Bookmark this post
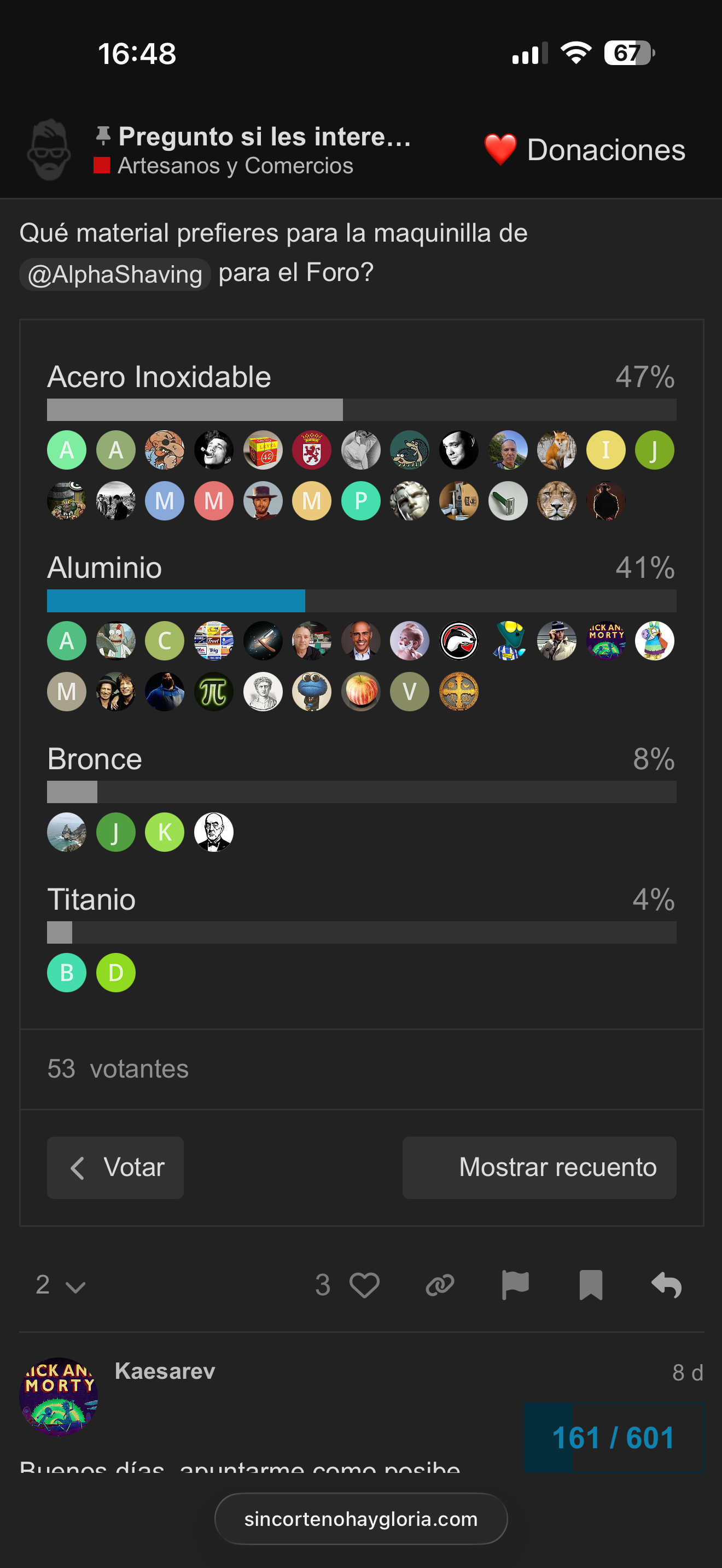The image size is (722, 1568). 591,1285
